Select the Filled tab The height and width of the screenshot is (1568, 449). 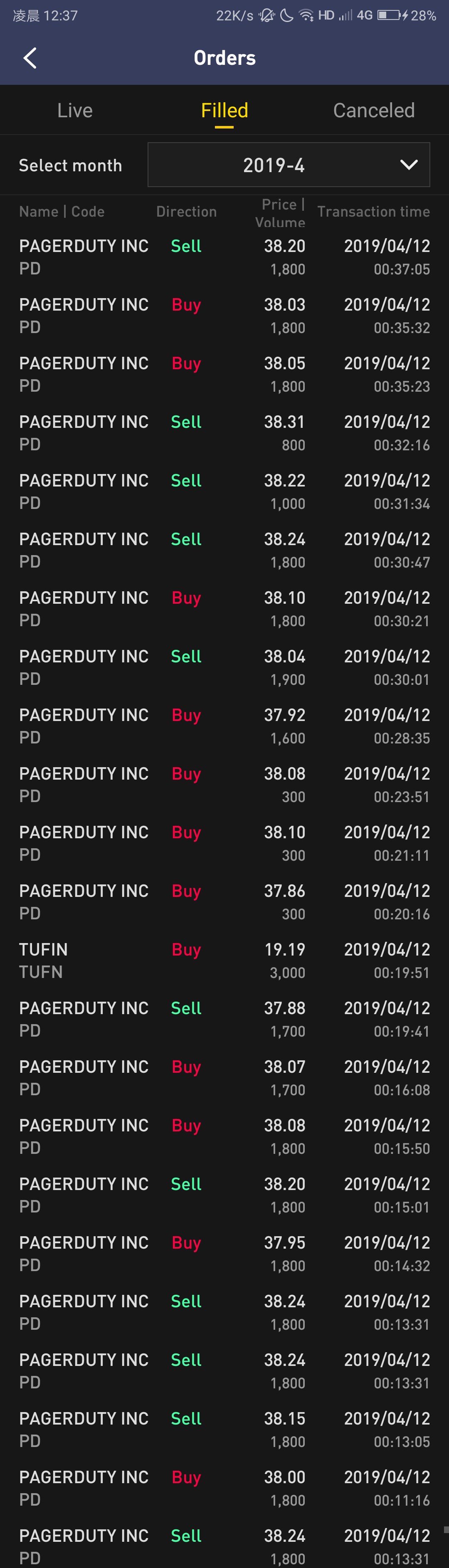[x=224, y=110]
